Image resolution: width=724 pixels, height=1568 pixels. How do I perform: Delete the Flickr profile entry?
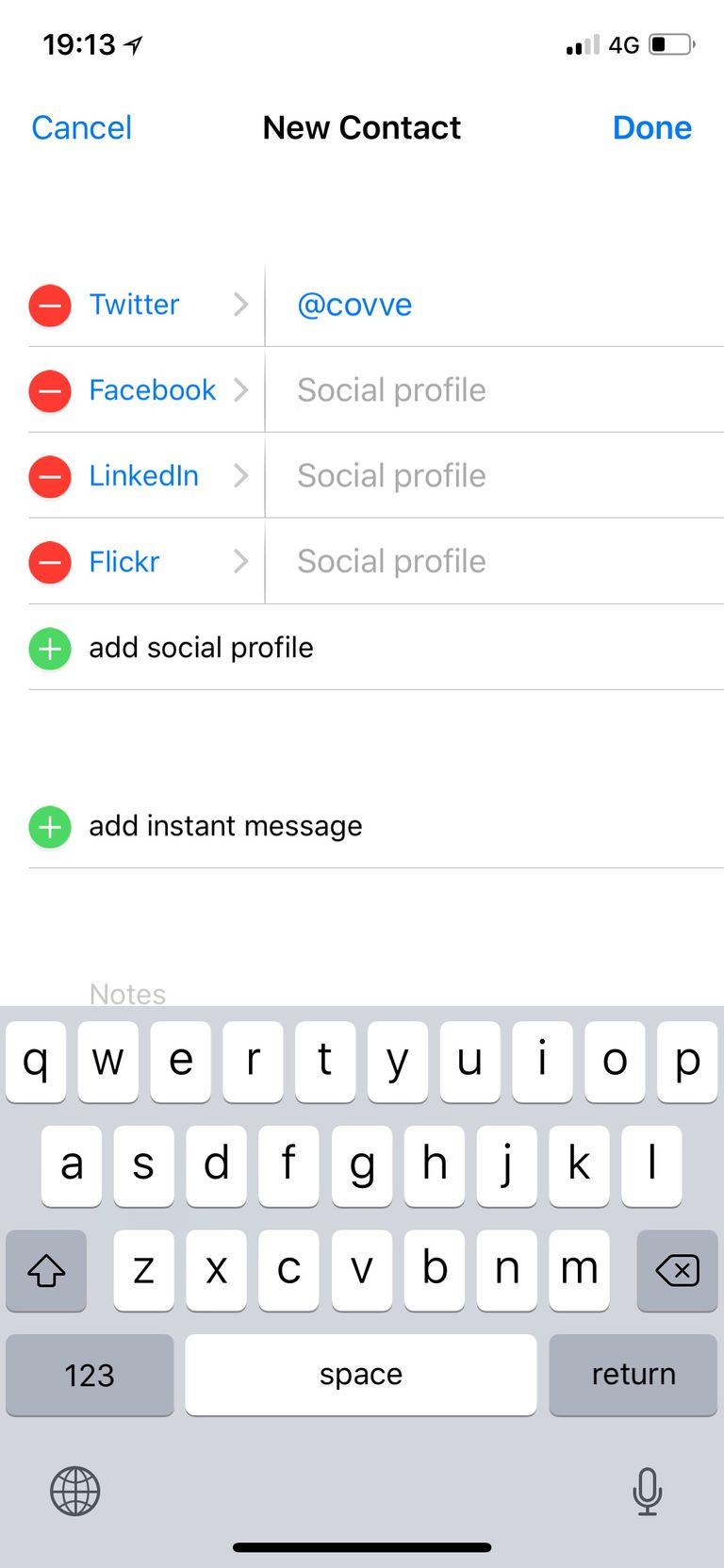[50, 563]
